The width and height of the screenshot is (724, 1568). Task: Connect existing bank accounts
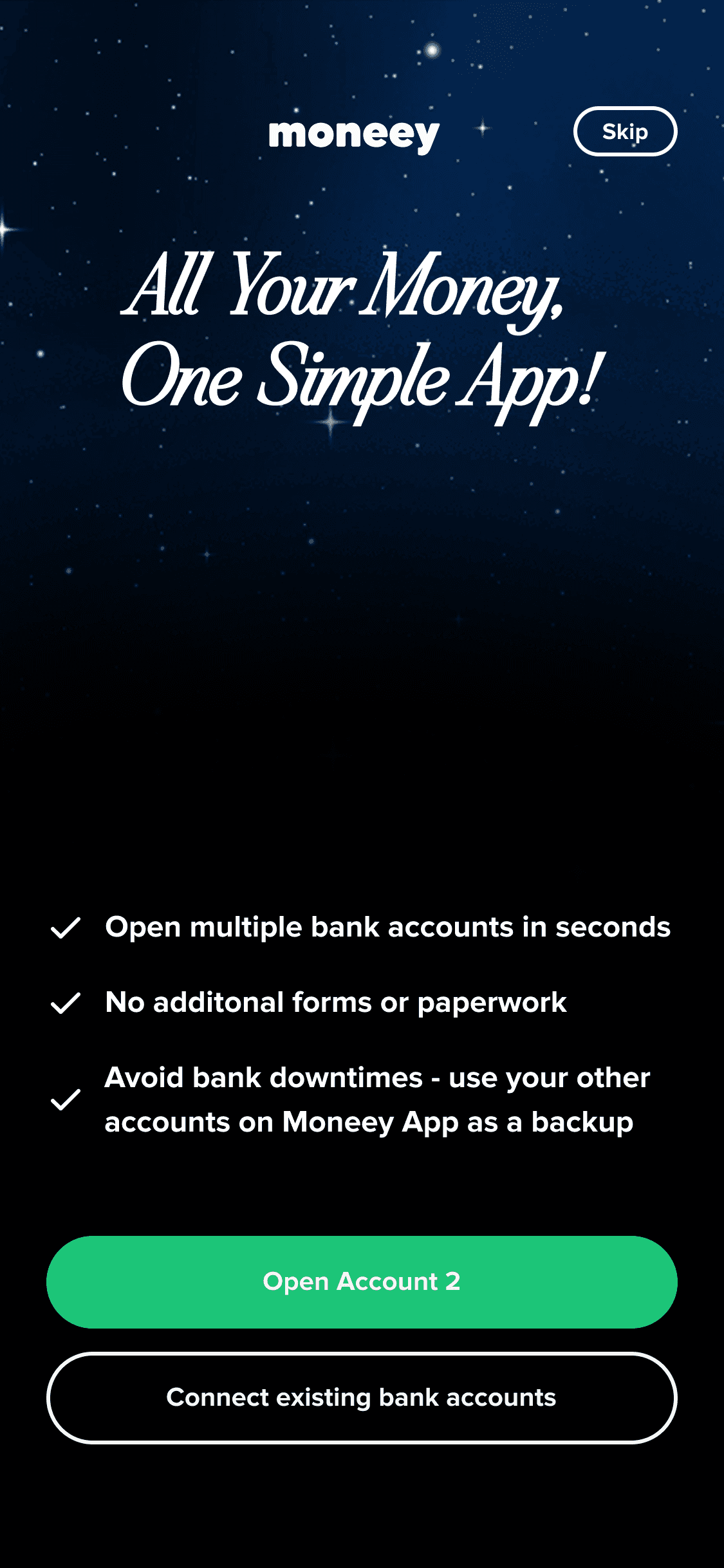[x=362, y=1397]
